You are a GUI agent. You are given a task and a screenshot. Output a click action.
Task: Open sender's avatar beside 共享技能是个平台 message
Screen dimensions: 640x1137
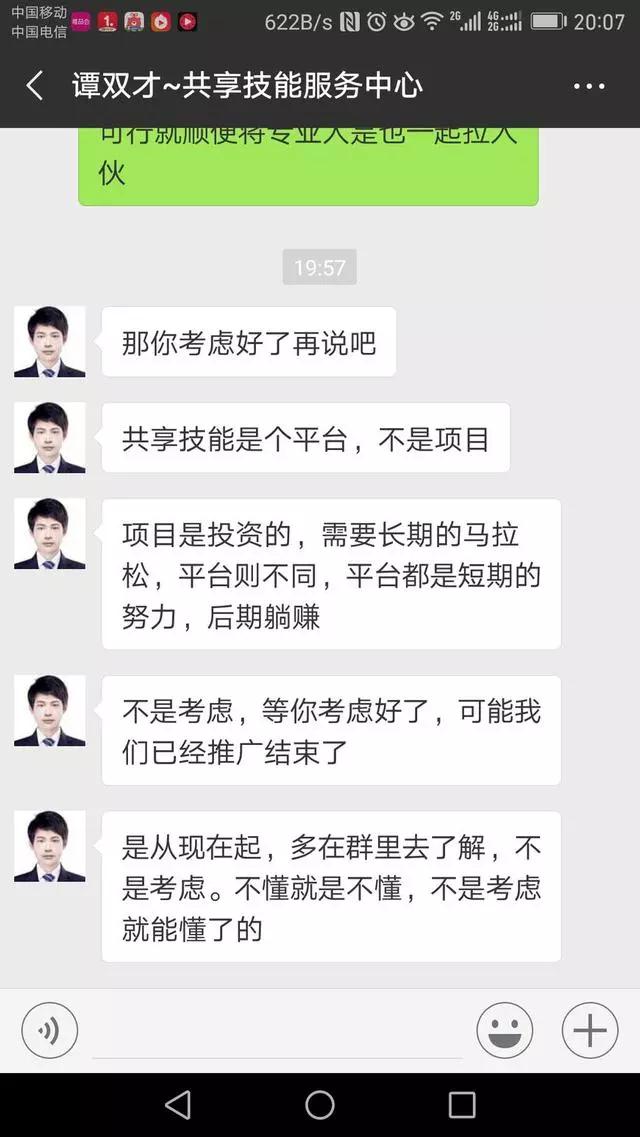49,438
